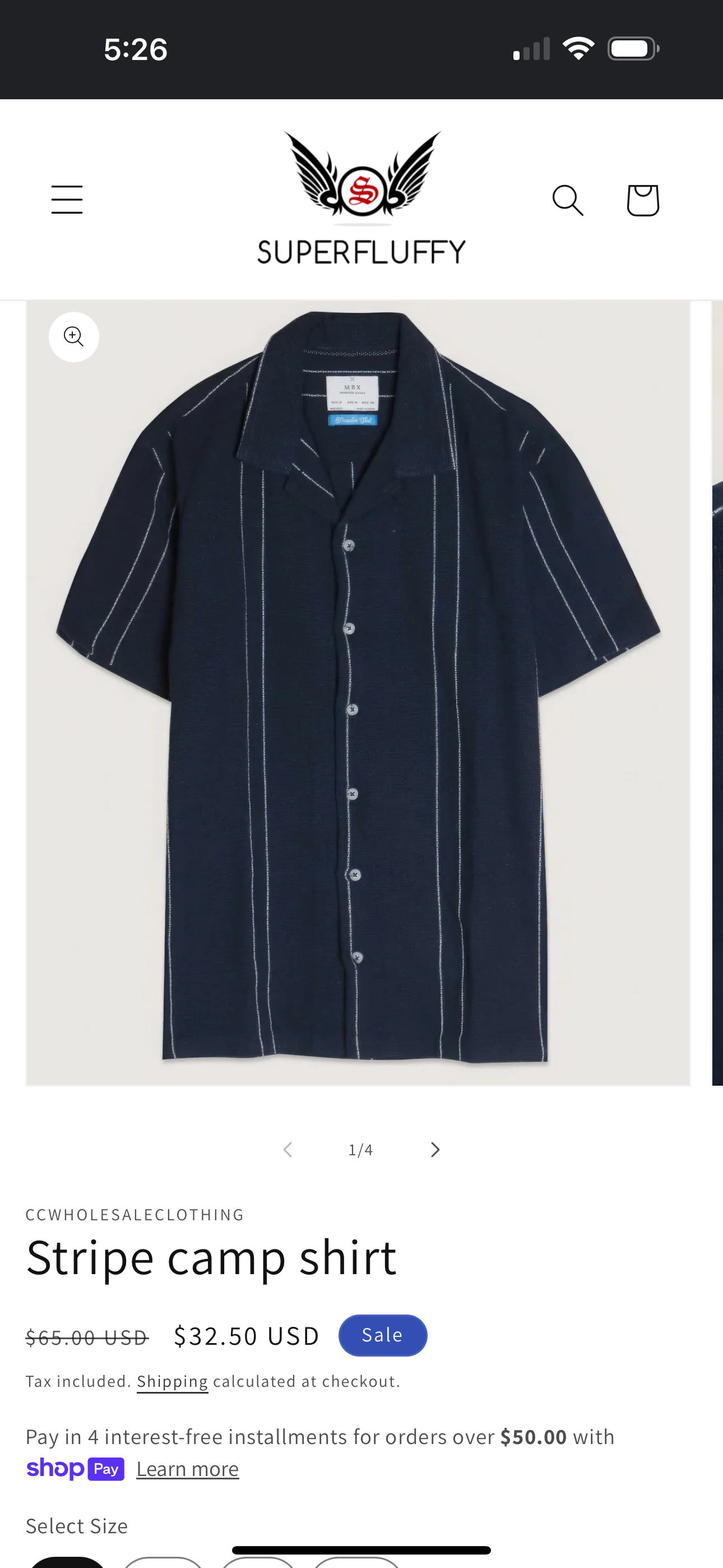
Task: Open the hamburger navigation menu
Action: (x=67, y=200)
